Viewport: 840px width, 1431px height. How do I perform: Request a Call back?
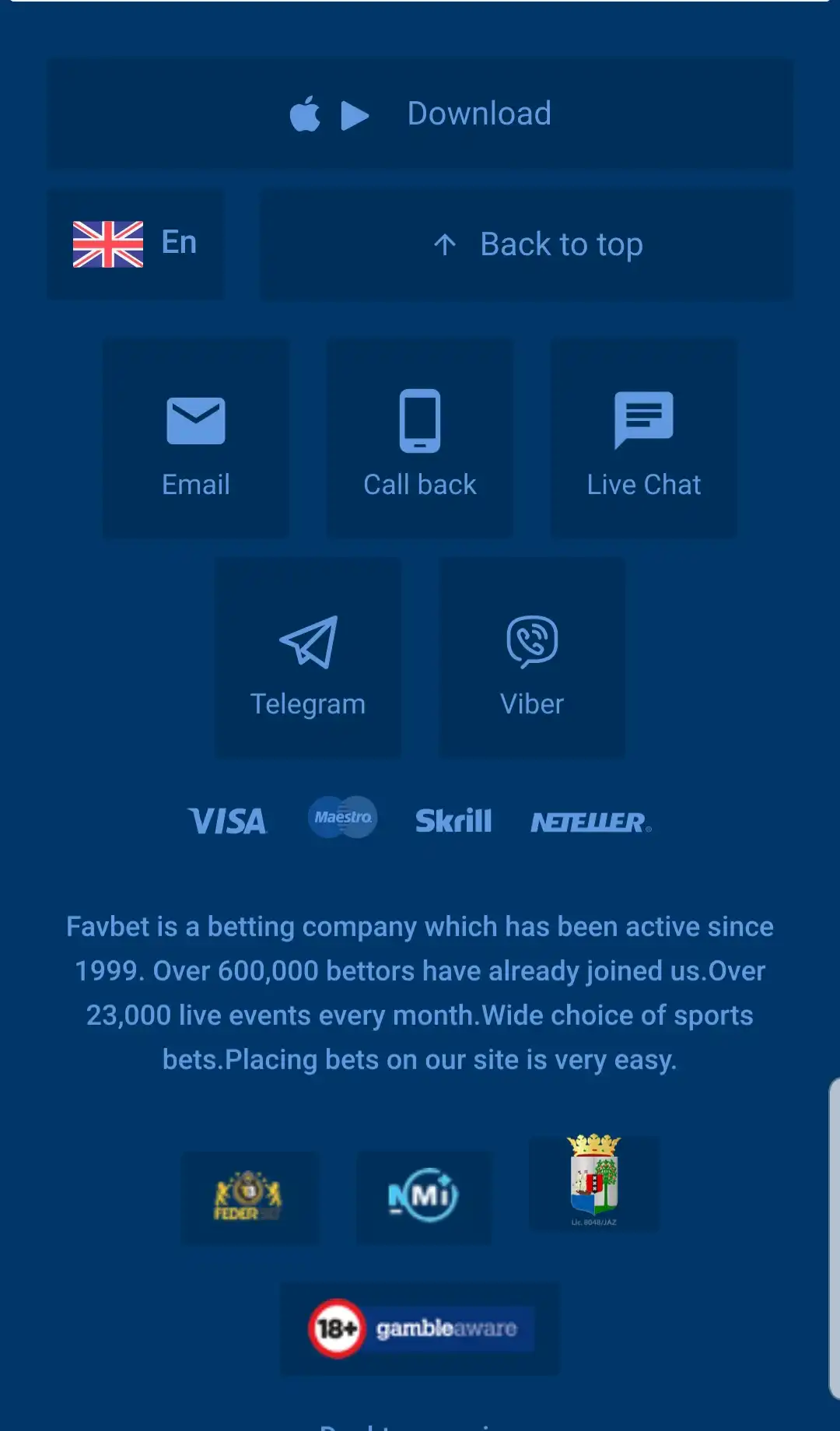pyautogui.click(x=420, y=439)
